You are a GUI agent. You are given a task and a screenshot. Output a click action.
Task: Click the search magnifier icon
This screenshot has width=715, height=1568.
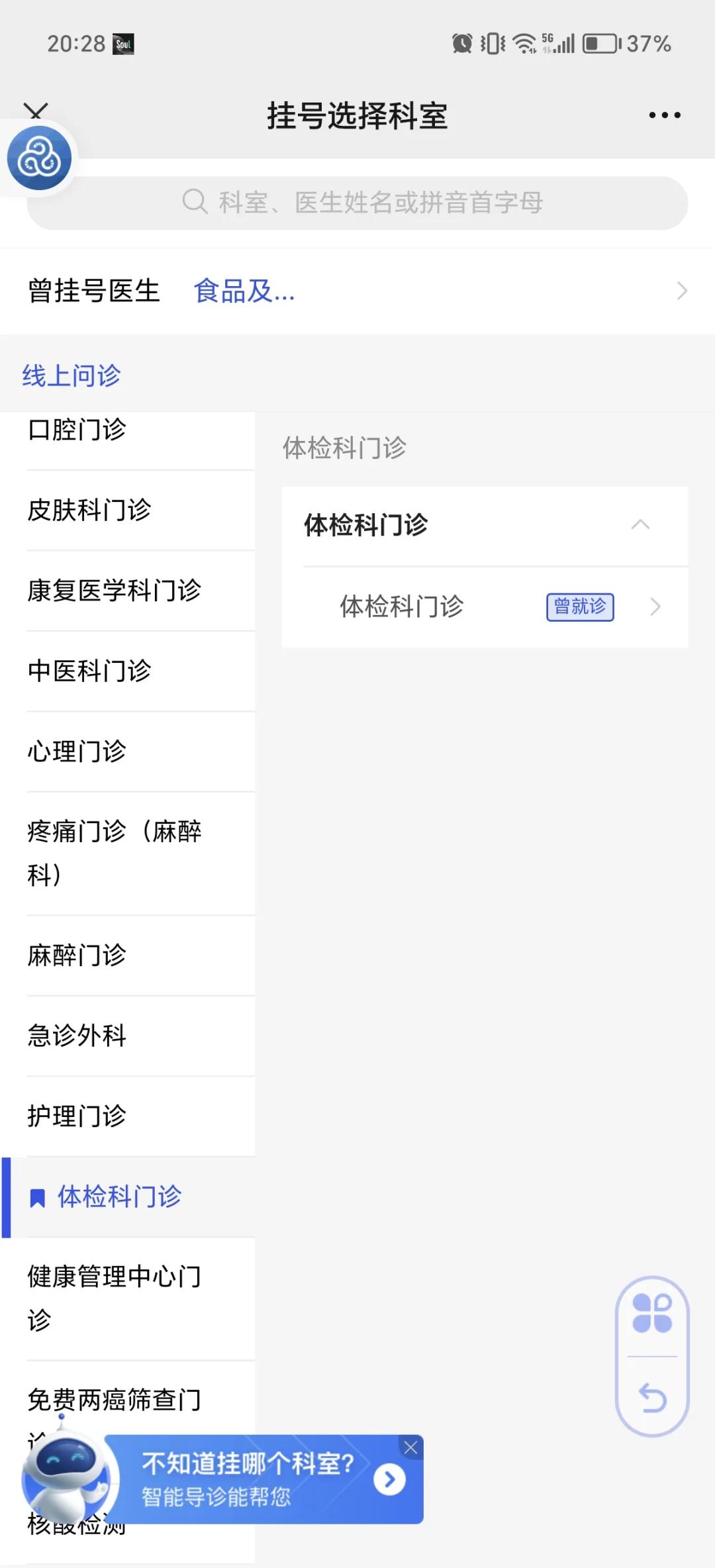(x=193, y=203)
